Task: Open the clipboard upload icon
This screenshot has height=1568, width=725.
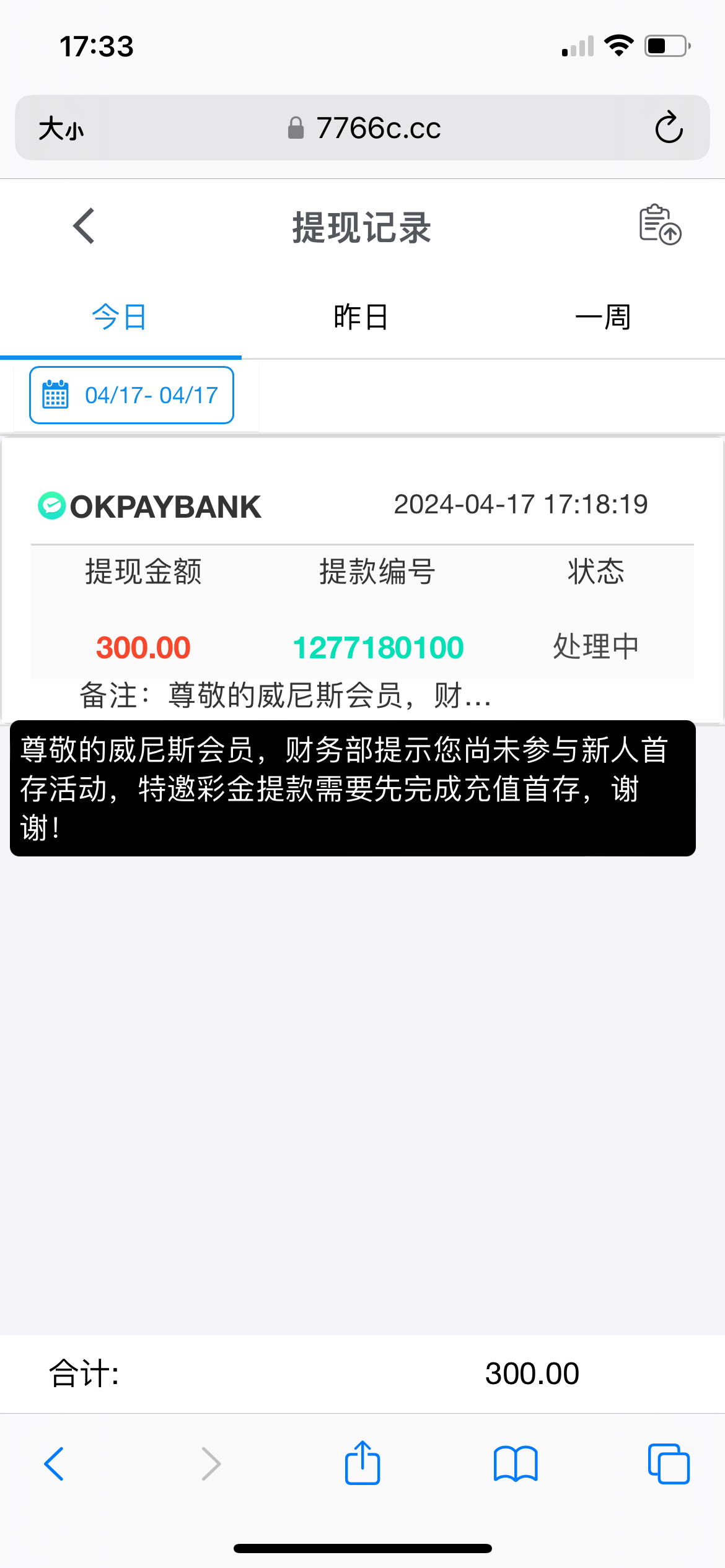Action: (x=660, y=225)
